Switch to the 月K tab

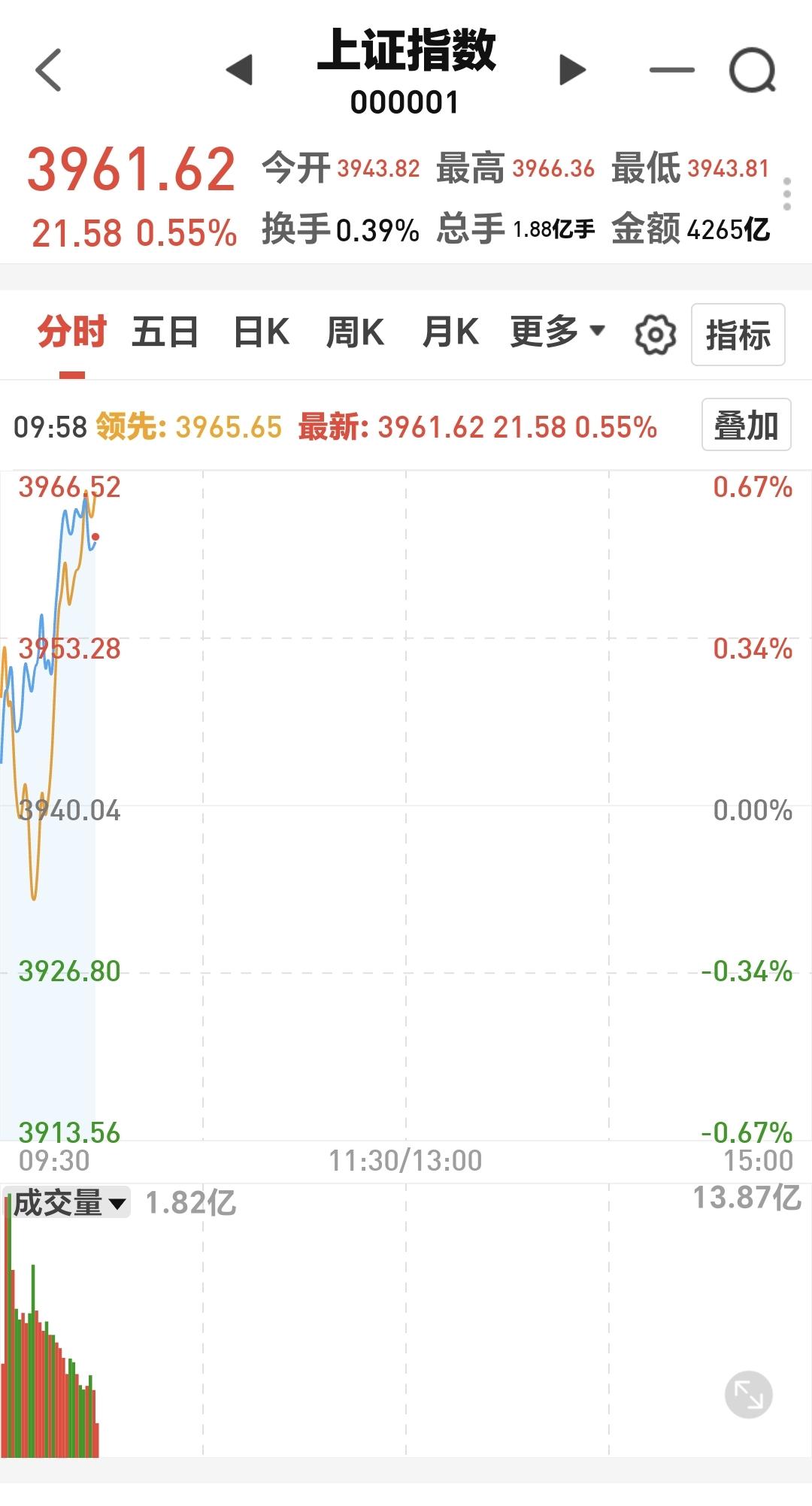click(x=450, y=332)
